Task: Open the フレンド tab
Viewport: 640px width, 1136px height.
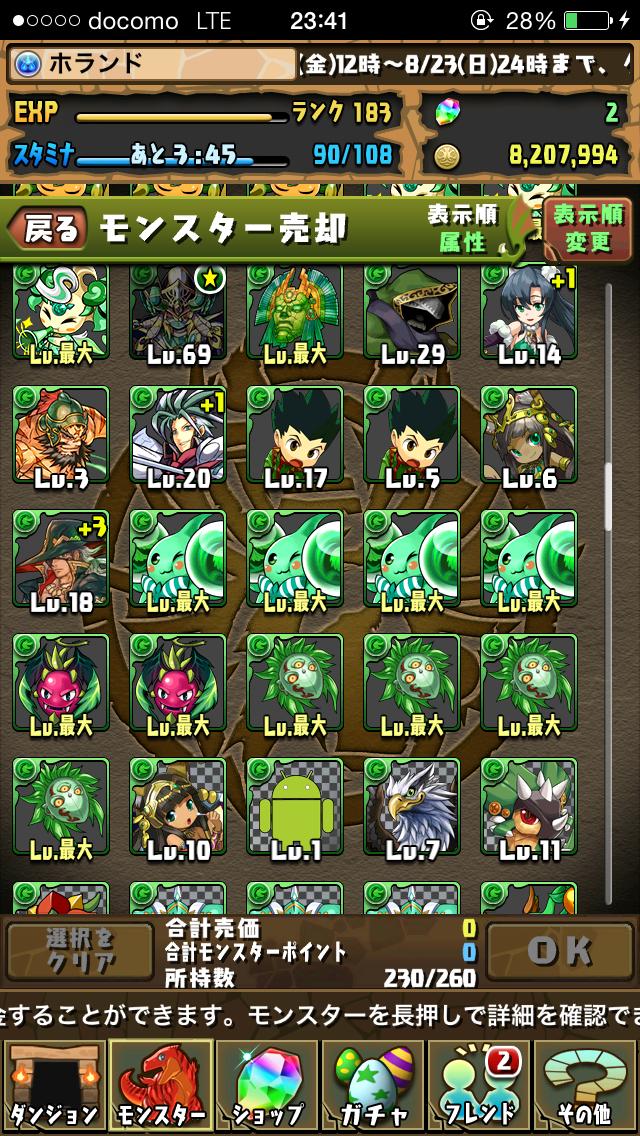Action: [x=480, y=1086]
